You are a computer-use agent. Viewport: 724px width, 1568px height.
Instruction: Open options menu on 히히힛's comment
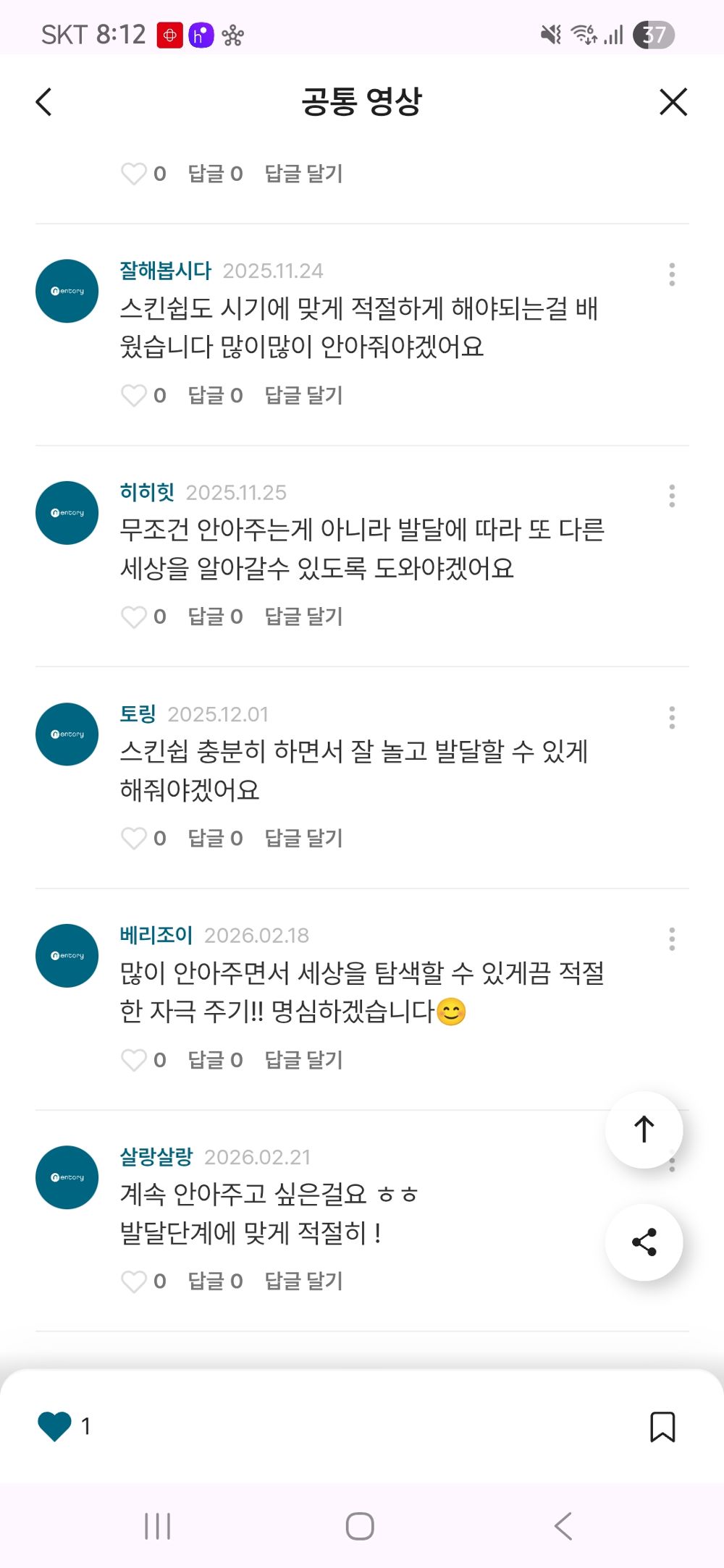(x=673, y=495)
